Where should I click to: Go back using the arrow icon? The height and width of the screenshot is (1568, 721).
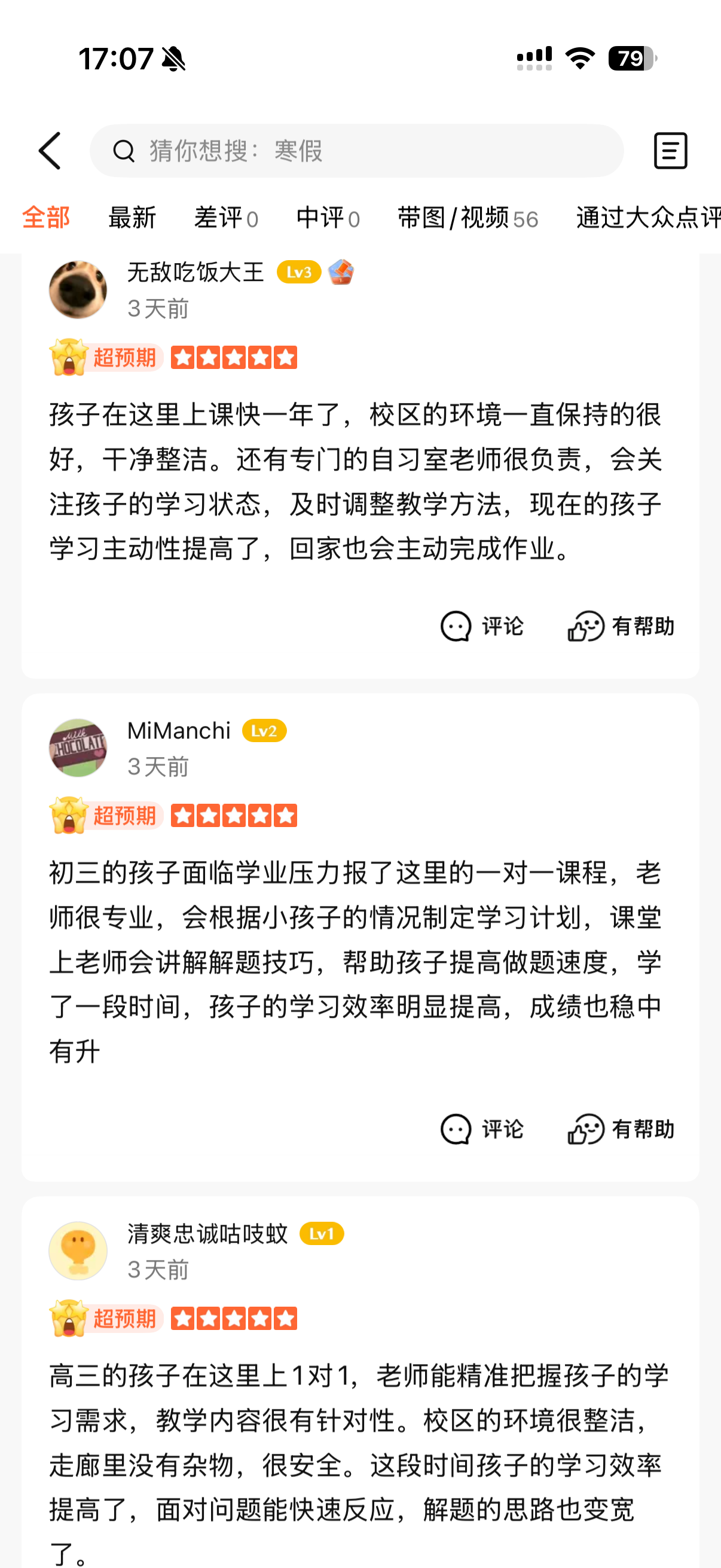[x=50, y=151]
